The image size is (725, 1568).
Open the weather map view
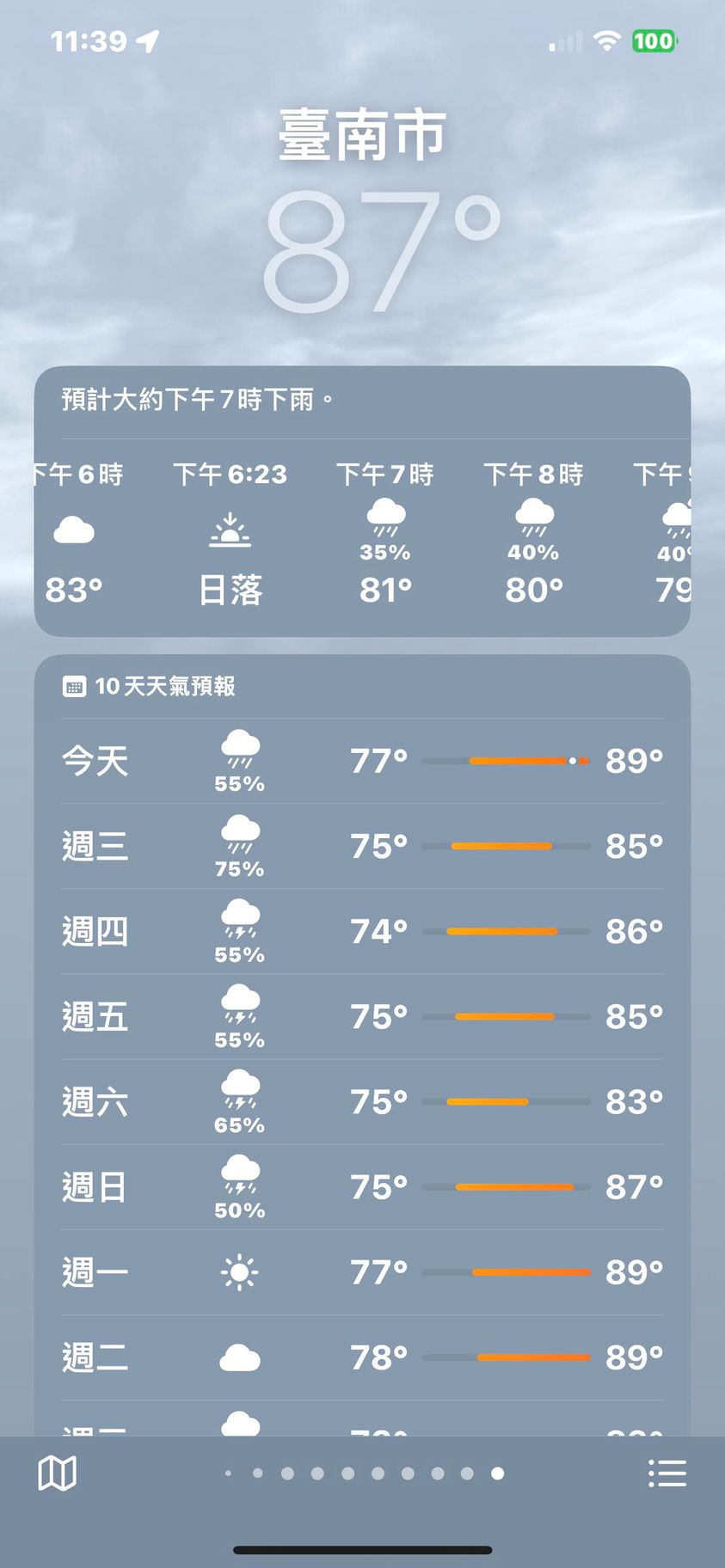[x=58, y=1473]
